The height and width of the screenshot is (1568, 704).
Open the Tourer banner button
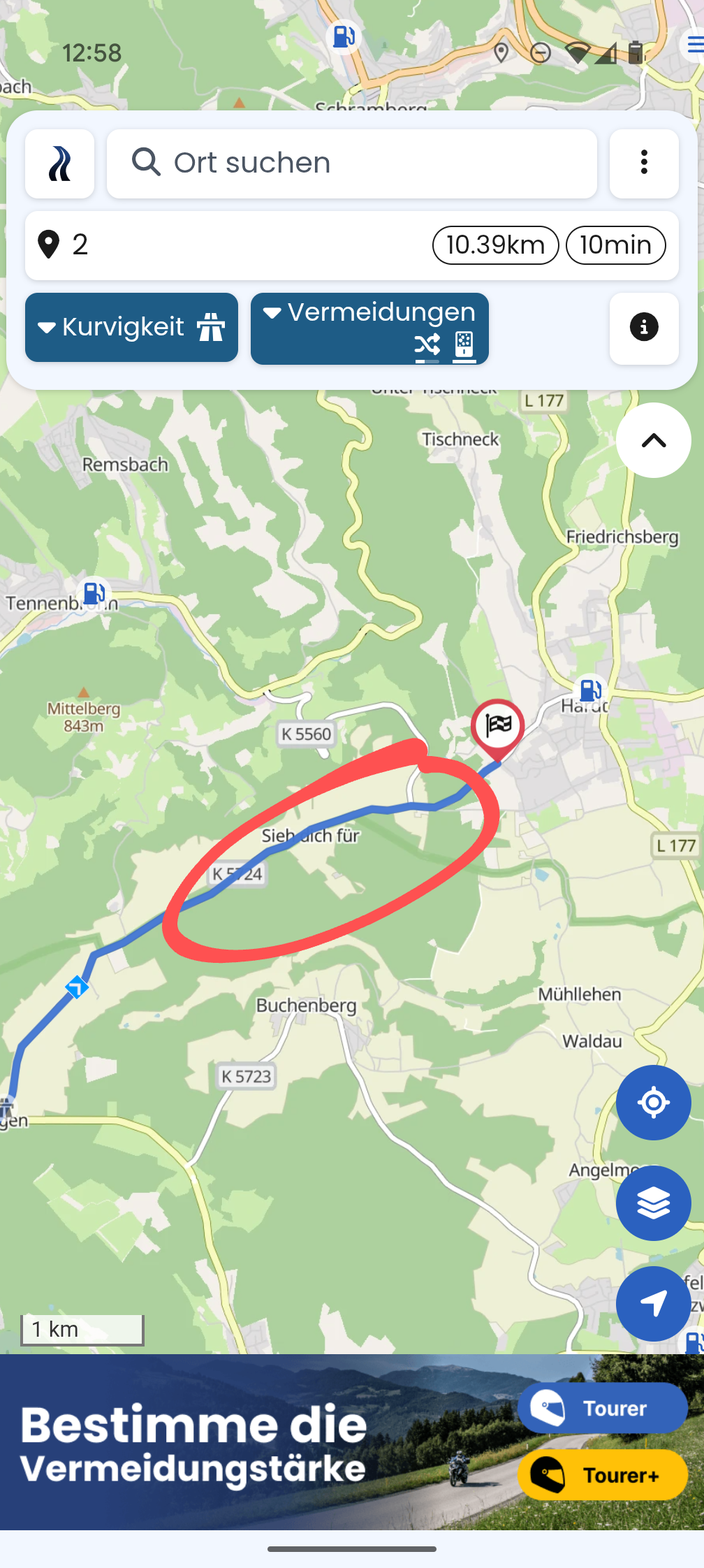point(603,1408)
